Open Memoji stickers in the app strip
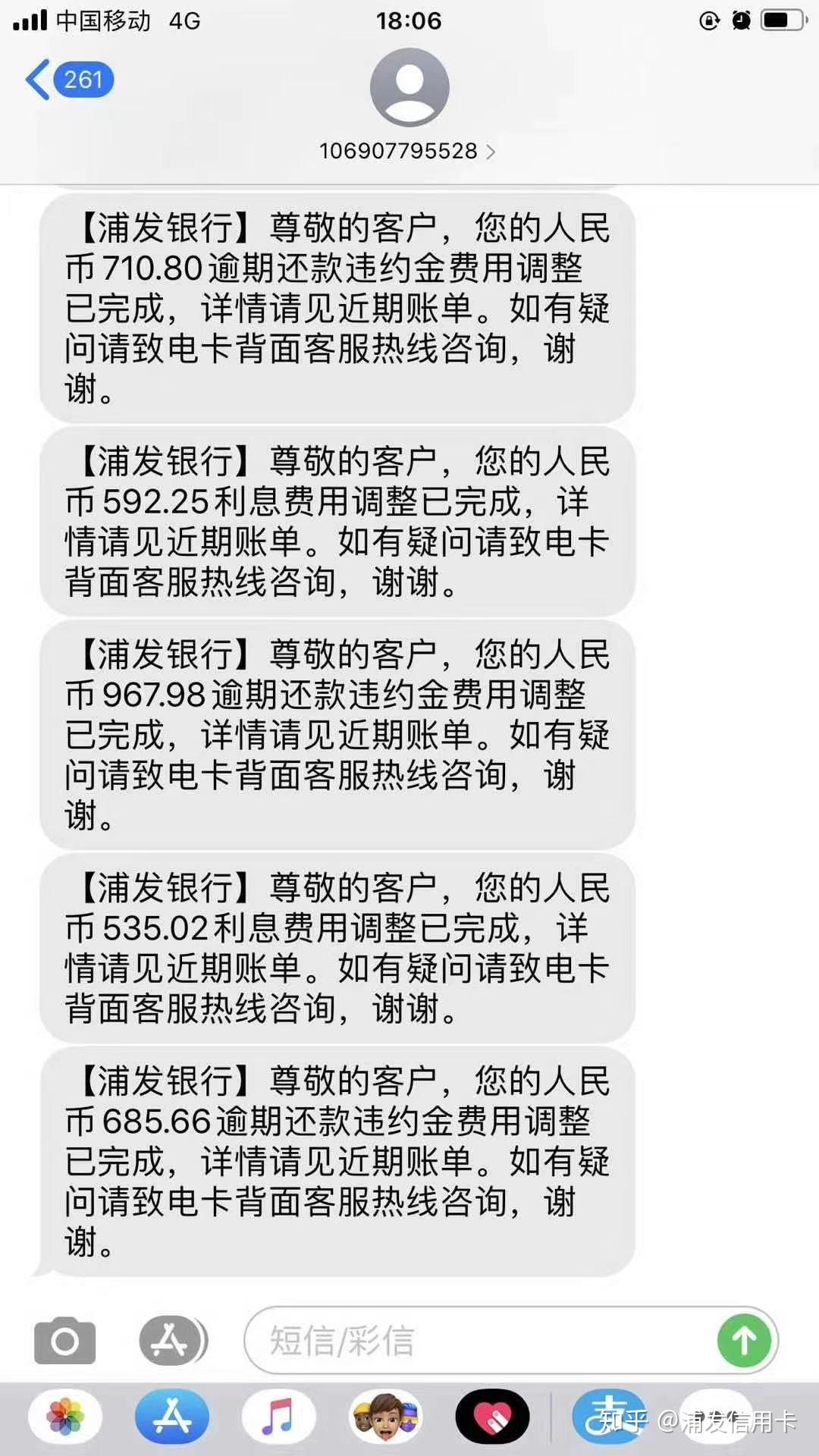Viewport: 819px width, 1456px height. (x=385, y=1417)
